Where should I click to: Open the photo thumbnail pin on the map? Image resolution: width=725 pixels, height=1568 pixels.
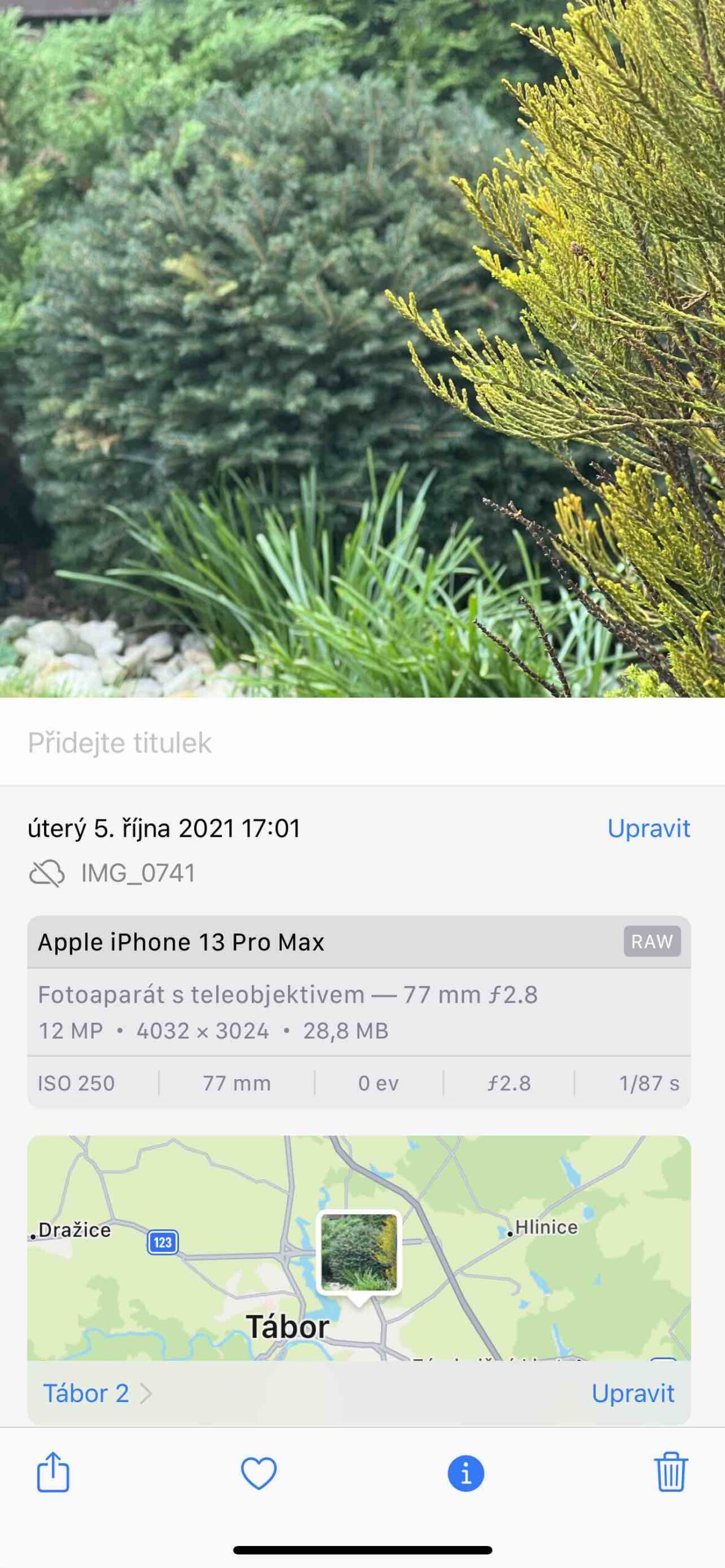coord(359,1252)
